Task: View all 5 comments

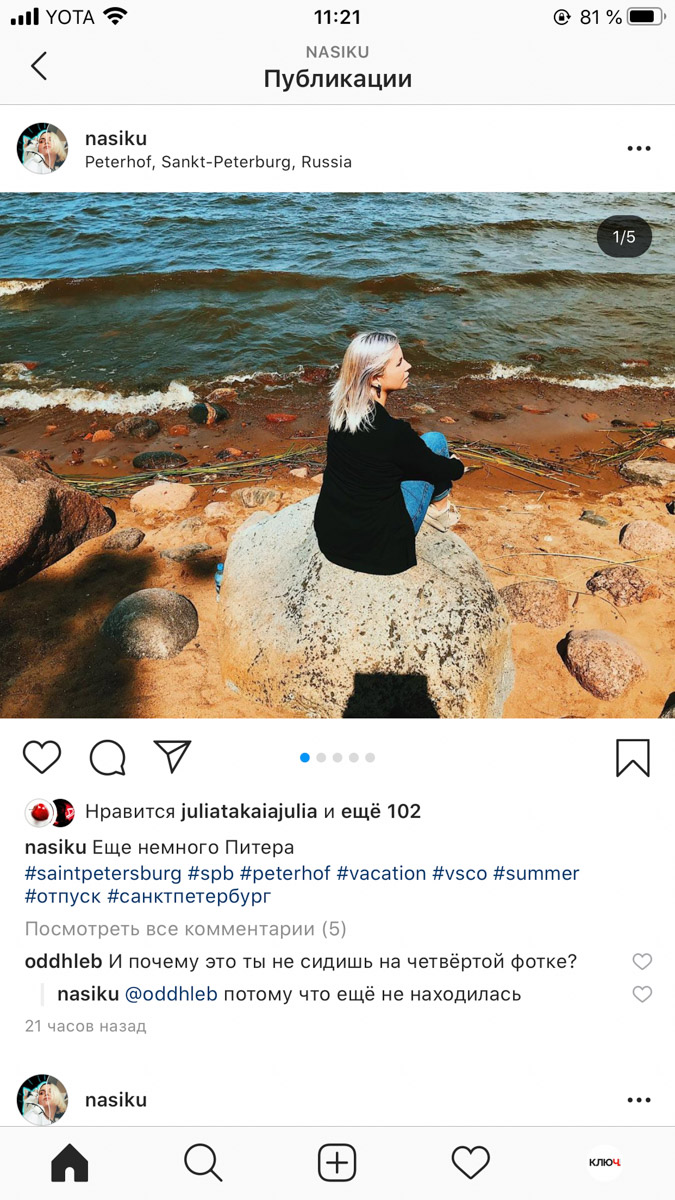Action: pyautogui.click(x=185, y=929)
